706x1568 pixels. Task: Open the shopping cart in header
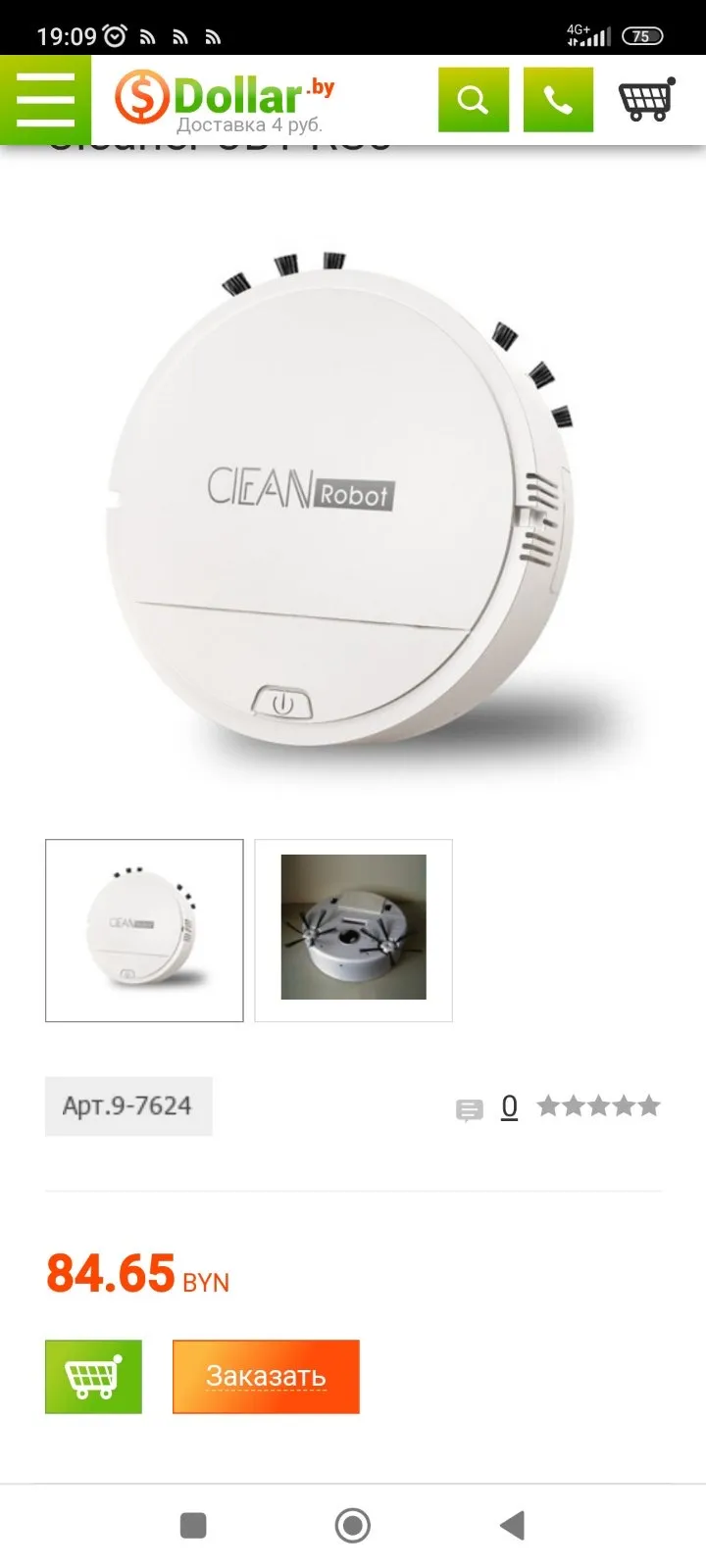[645, 99]
